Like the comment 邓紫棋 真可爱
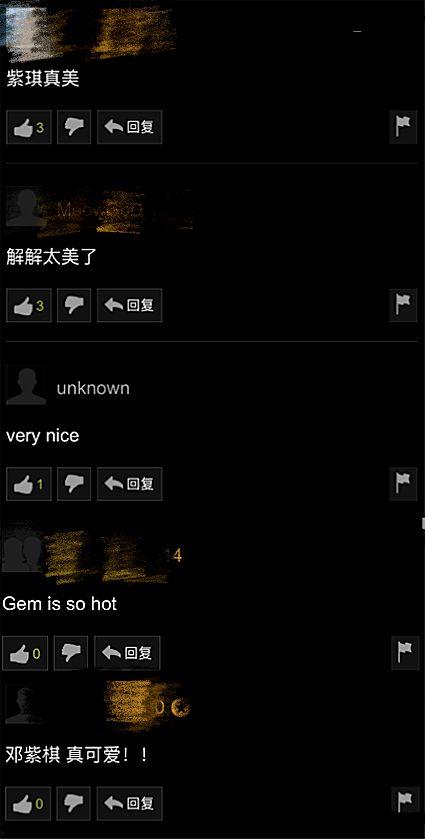Screen dimensions: 425x839 (28, 804)
